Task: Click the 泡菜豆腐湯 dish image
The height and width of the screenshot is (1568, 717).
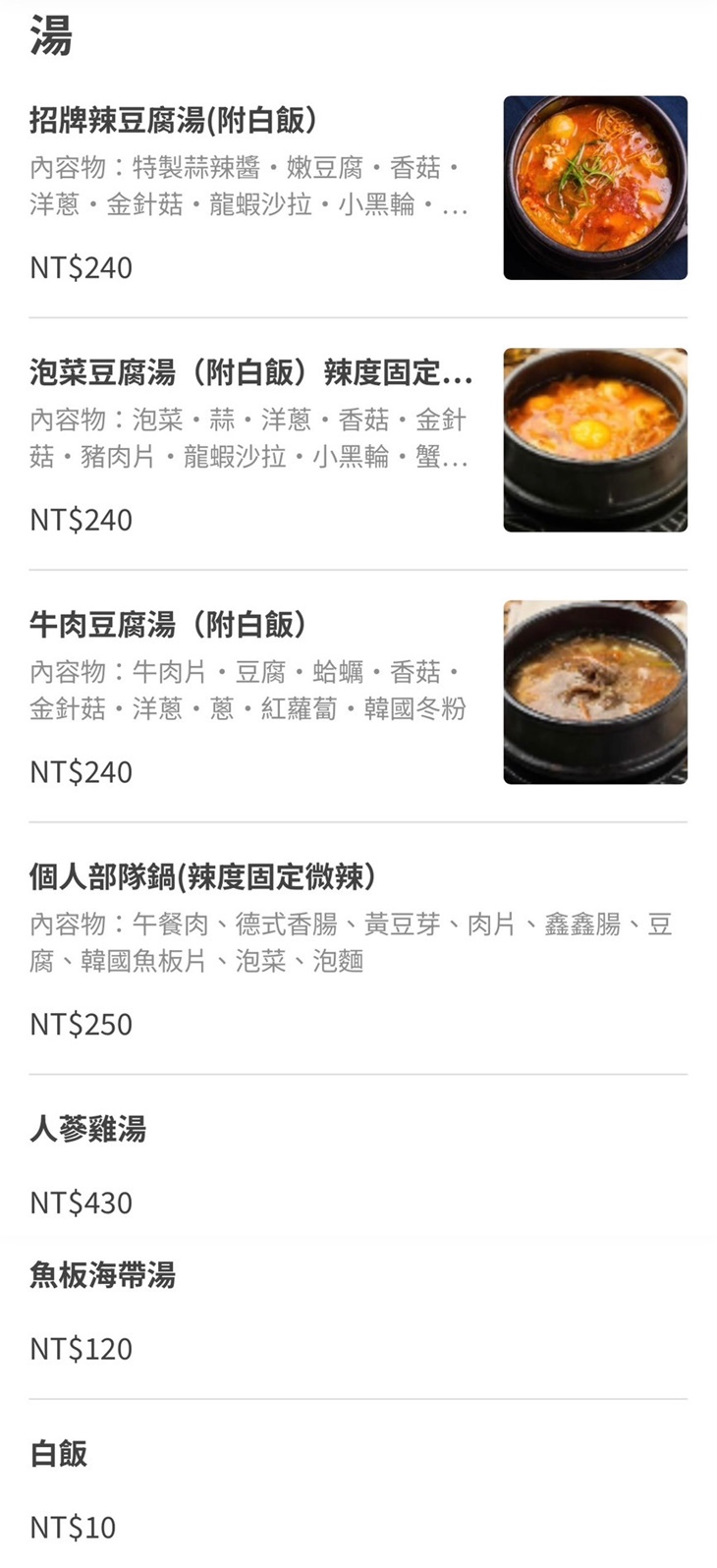Action: coord(595,440)
